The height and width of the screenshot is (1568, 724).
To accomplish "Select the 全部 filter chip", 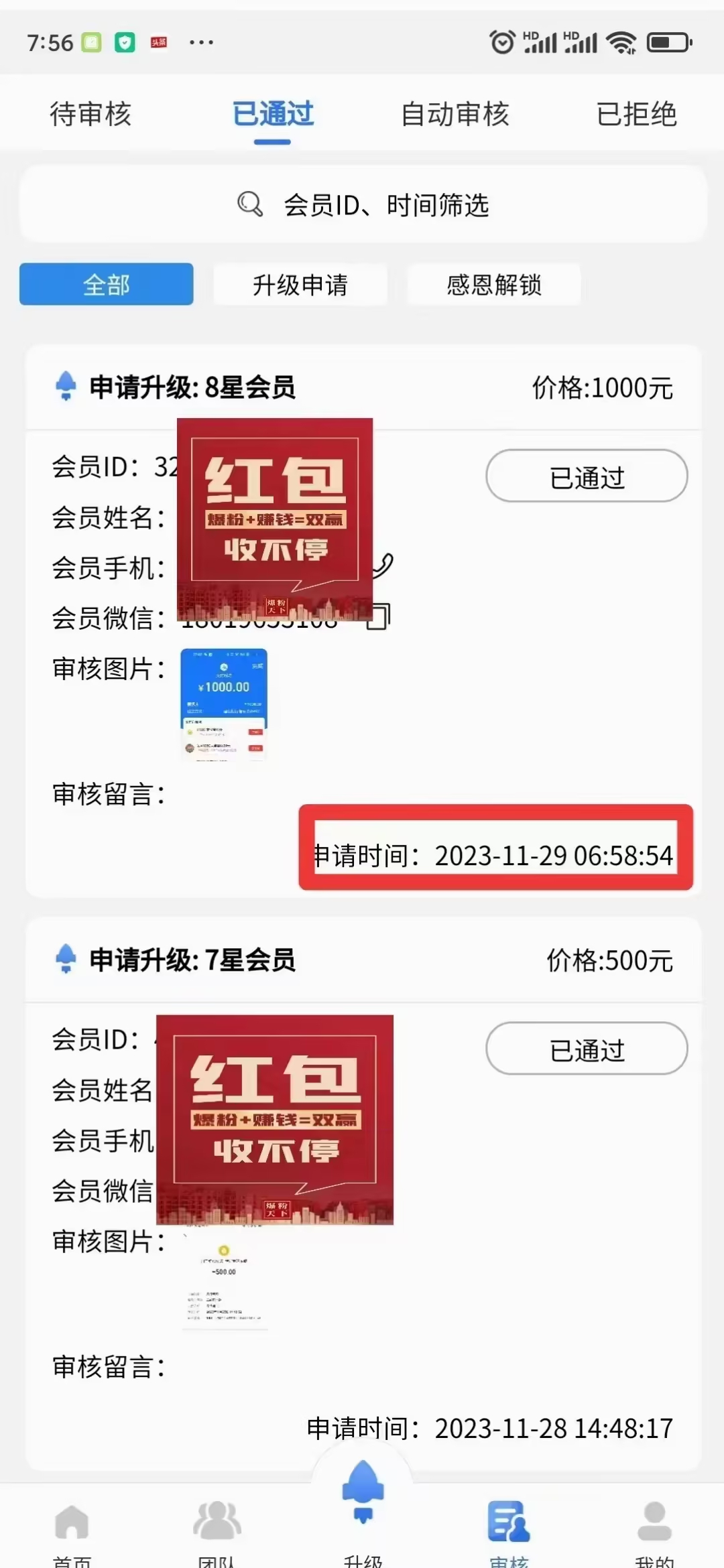I will pos(107,284).
